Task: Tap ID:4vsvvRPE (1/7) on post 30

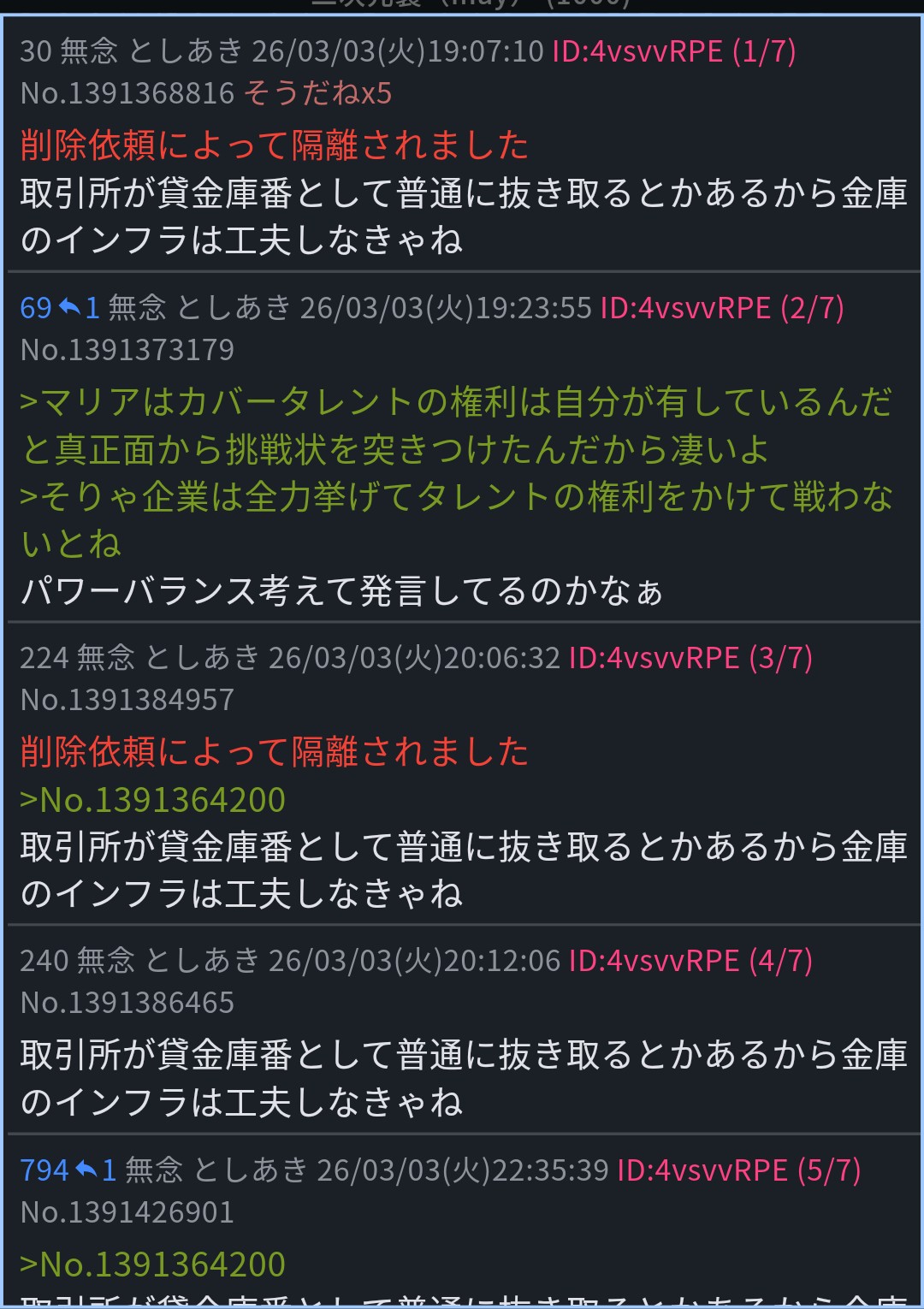Action: (x=673, y=51)
